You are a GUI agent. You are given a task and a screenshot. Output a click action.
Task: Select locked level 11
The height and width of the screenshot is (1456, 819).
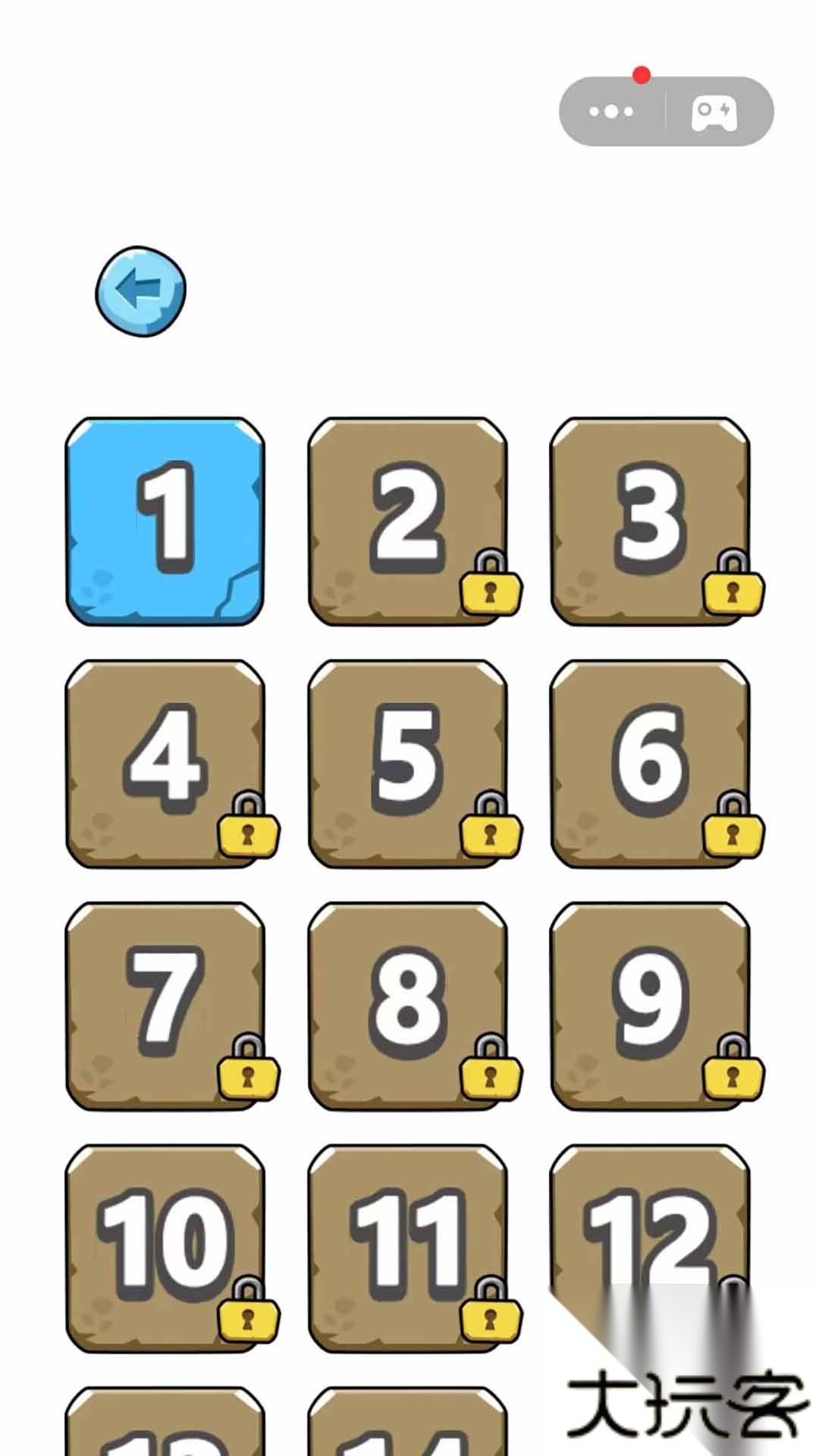[x=407, y=1249]
